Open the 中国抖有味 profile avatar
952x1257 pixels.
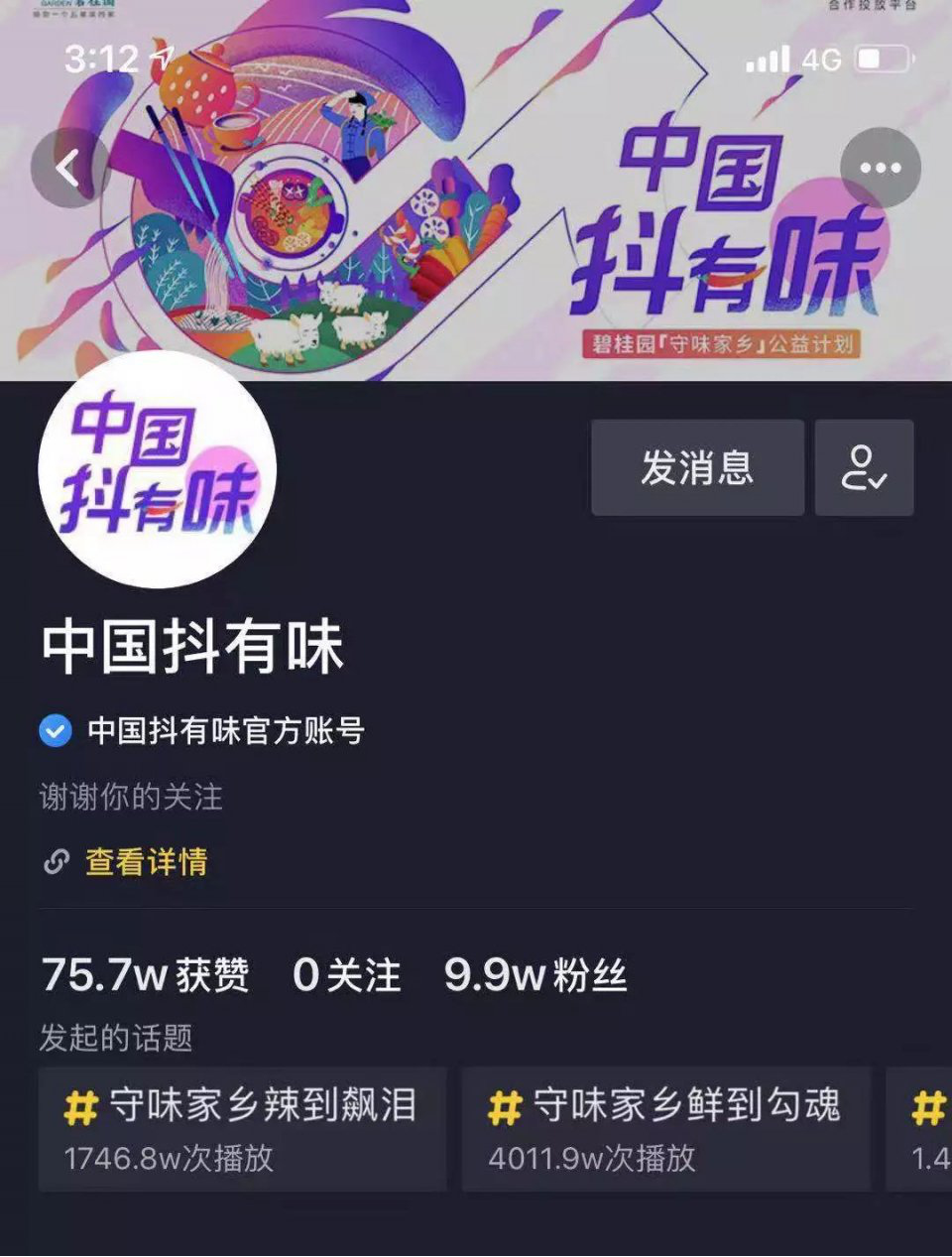pyautogui.click(x=157, y=469)
